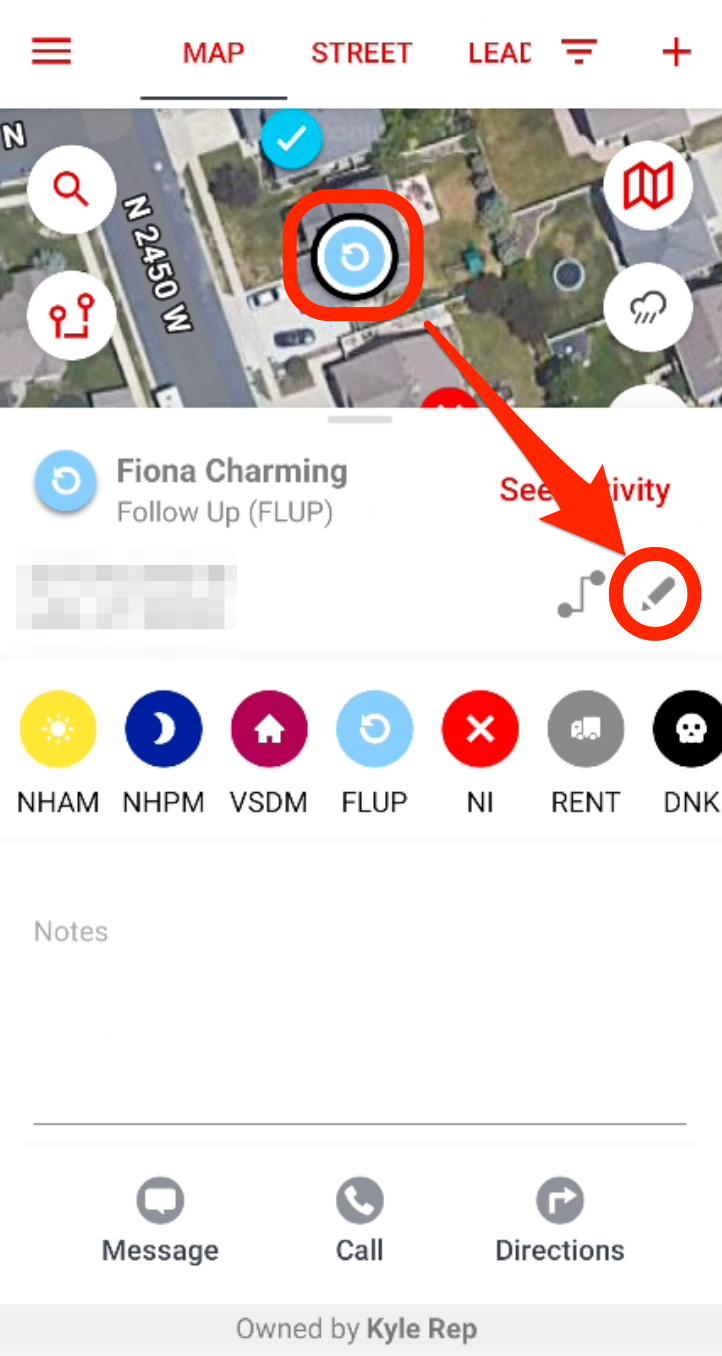Message this lead
Viewport: 722px width, 1356px height.
click(160, 1218)
